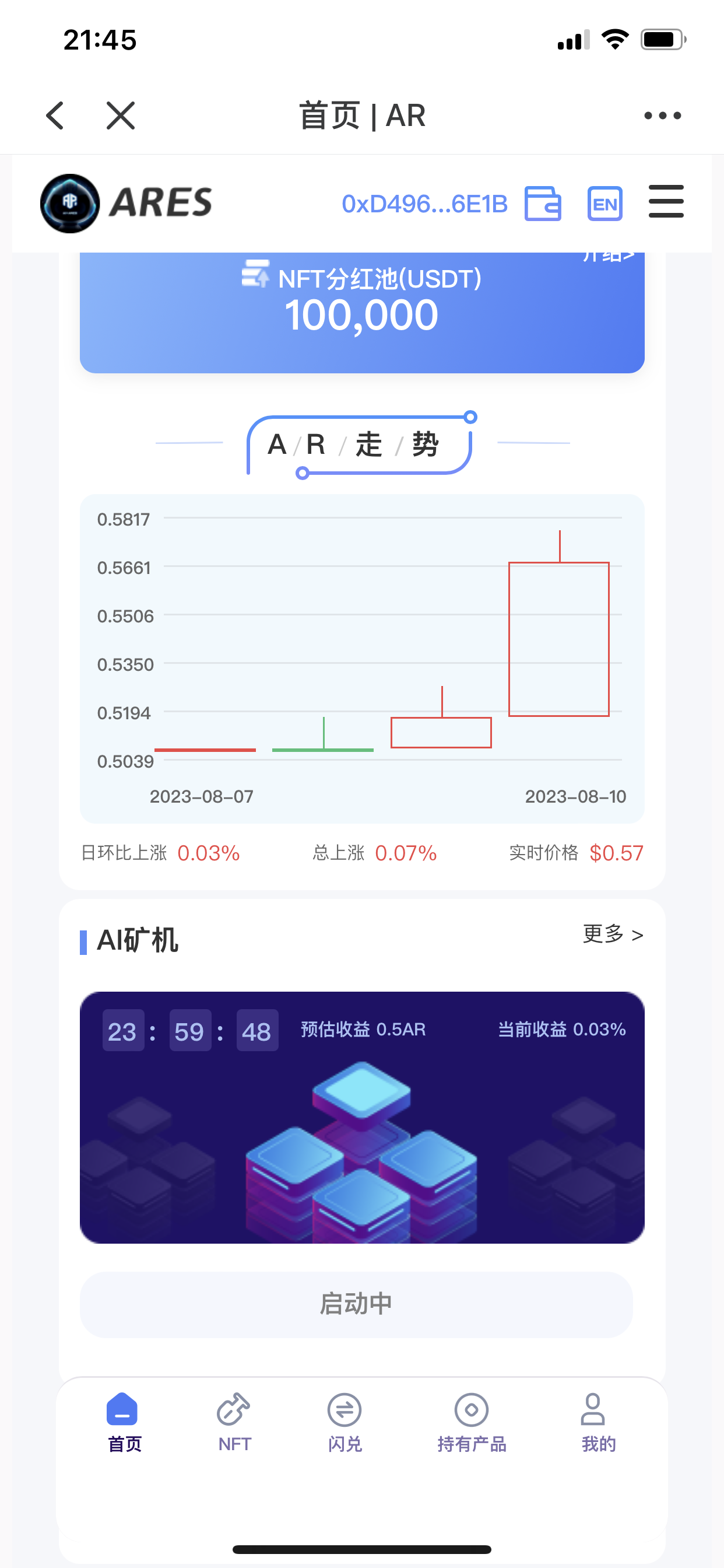Tap wallet address 0xD496...6E1B
724x1568 pixels.
pyautogui.click(x=424, y=204)
